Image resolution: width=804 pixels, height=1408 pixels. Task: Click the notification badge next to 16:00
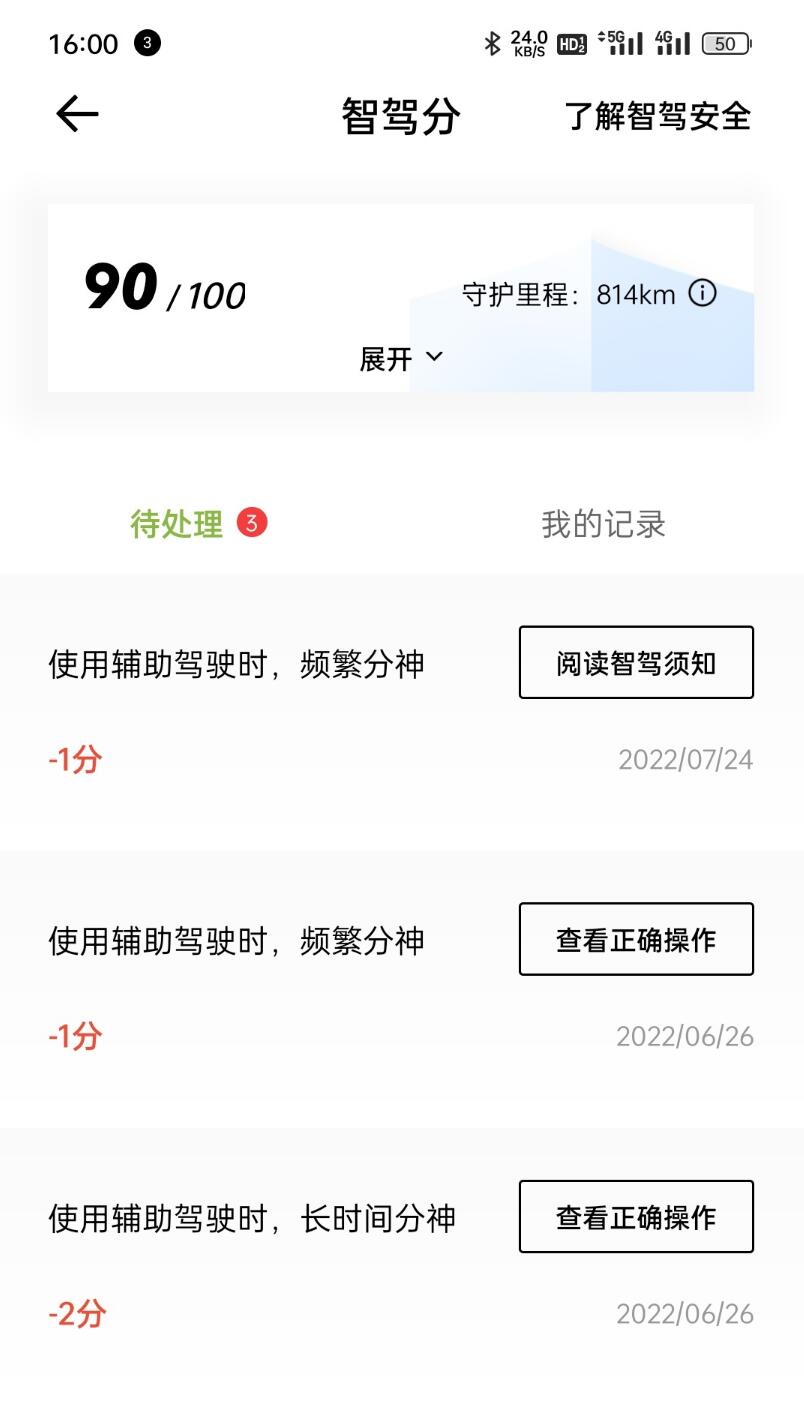coord(146,43)
